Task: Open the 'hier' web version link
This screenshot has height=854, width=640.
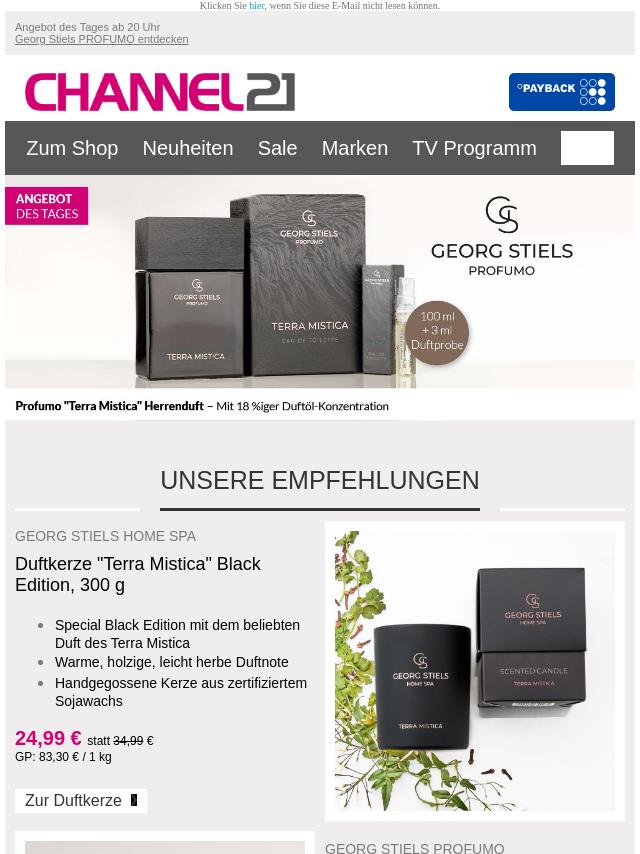Action: click(x=257, y=6)
